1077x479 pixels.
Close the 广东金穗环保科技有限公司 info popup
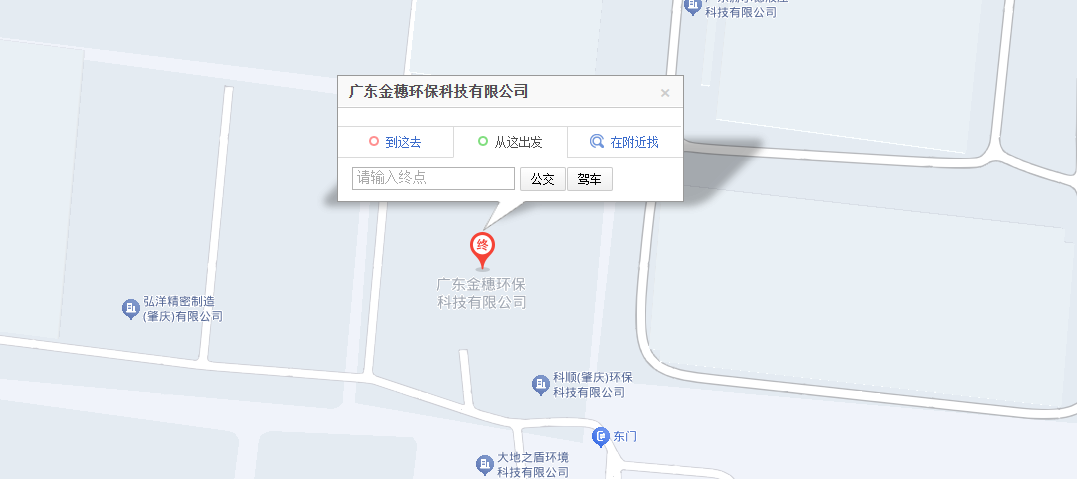pos(665,93)
